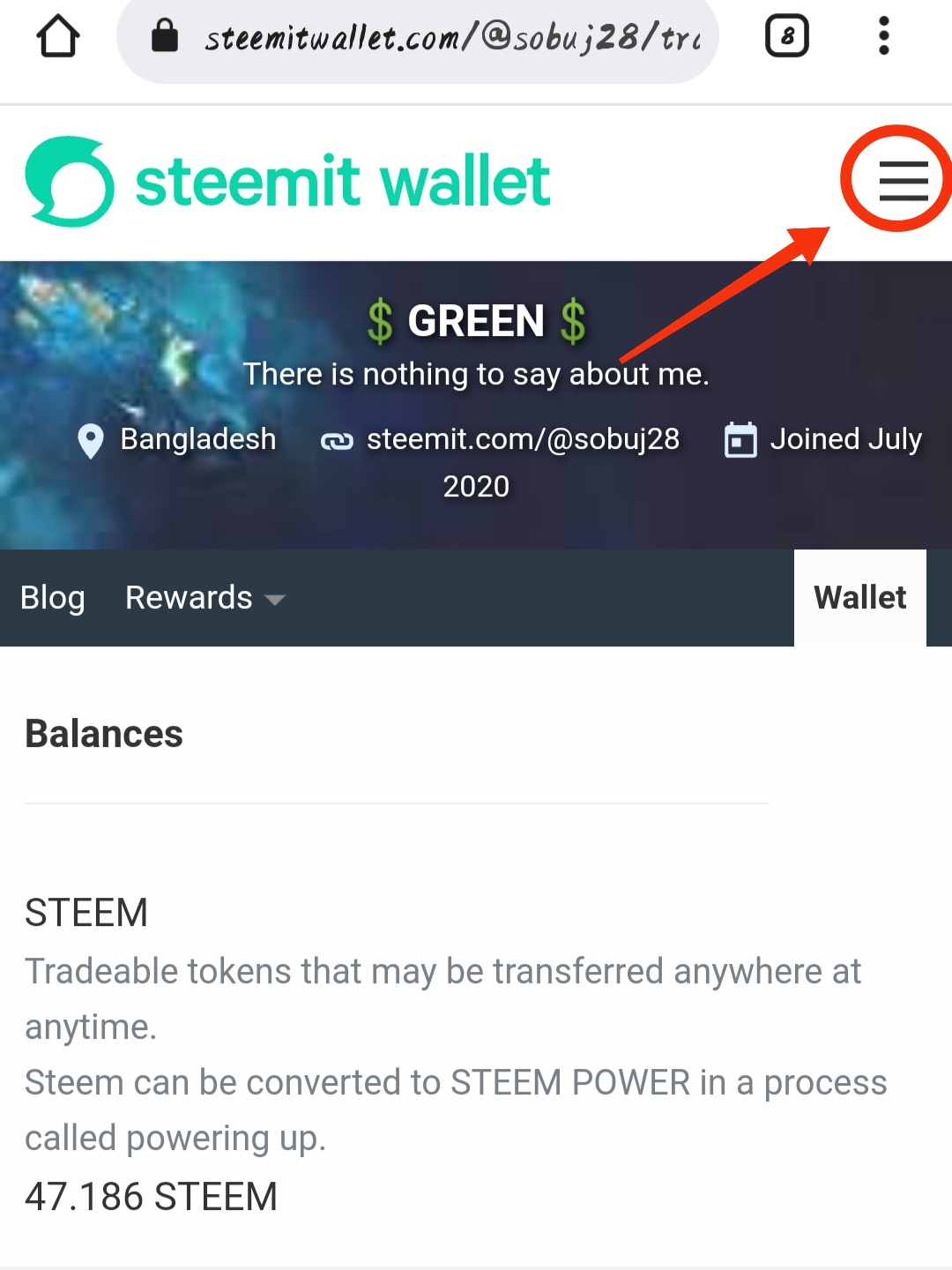The image size is (952, 1270).
Task: Open the browser tab switcher
Action: [786, 37]
